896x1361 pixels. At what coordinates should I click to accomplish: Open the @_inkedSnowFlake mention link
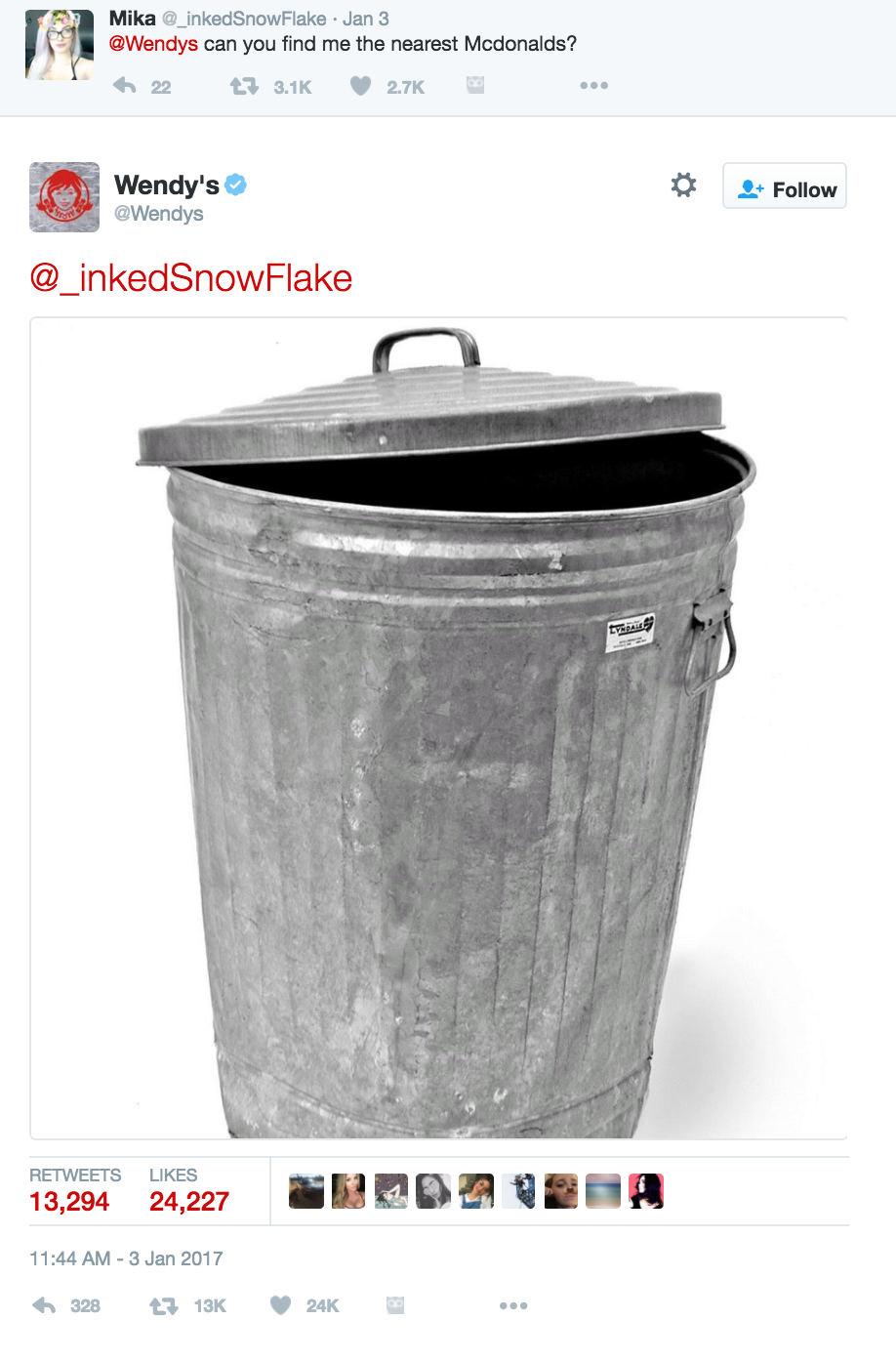point(191,278)
